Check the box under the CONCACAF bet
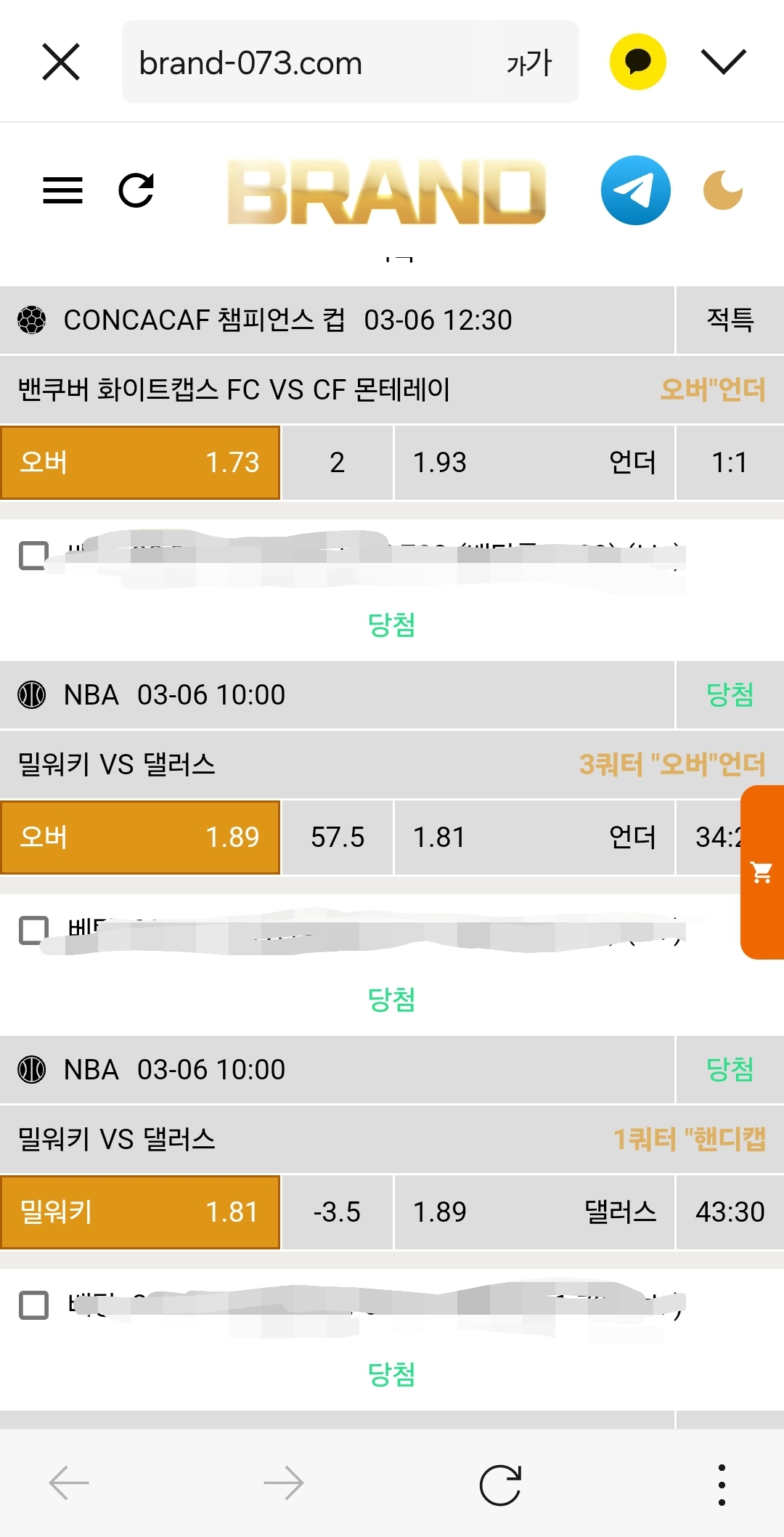 click(x=33, y=556)
